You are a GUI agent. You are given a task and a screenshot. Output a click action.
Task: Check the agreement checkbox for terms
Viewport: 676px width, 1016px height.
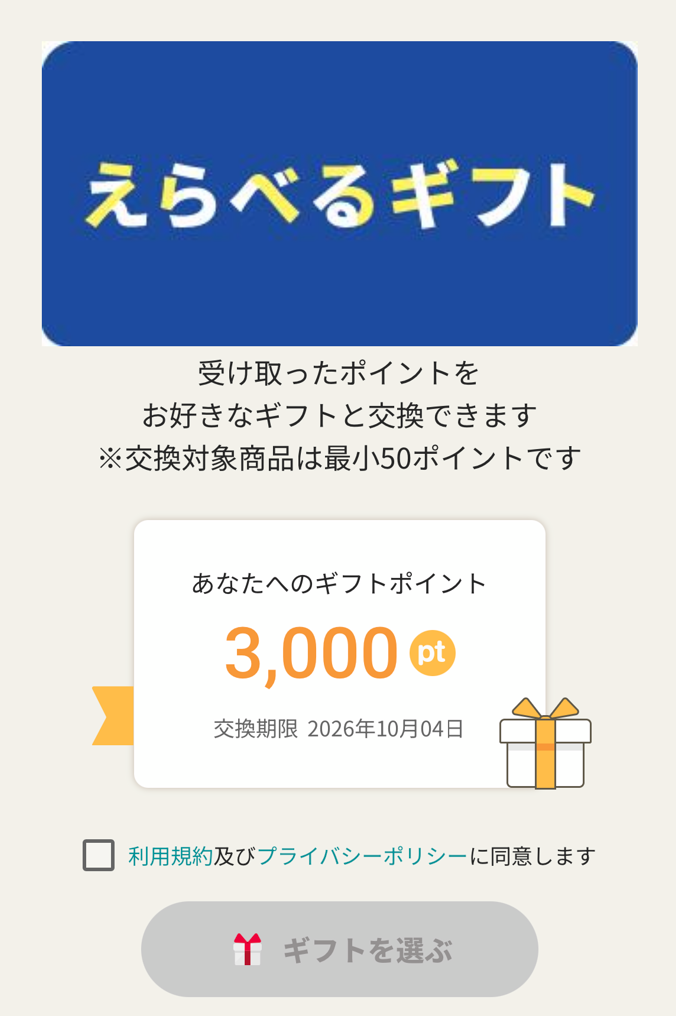(x=98, y=856)
